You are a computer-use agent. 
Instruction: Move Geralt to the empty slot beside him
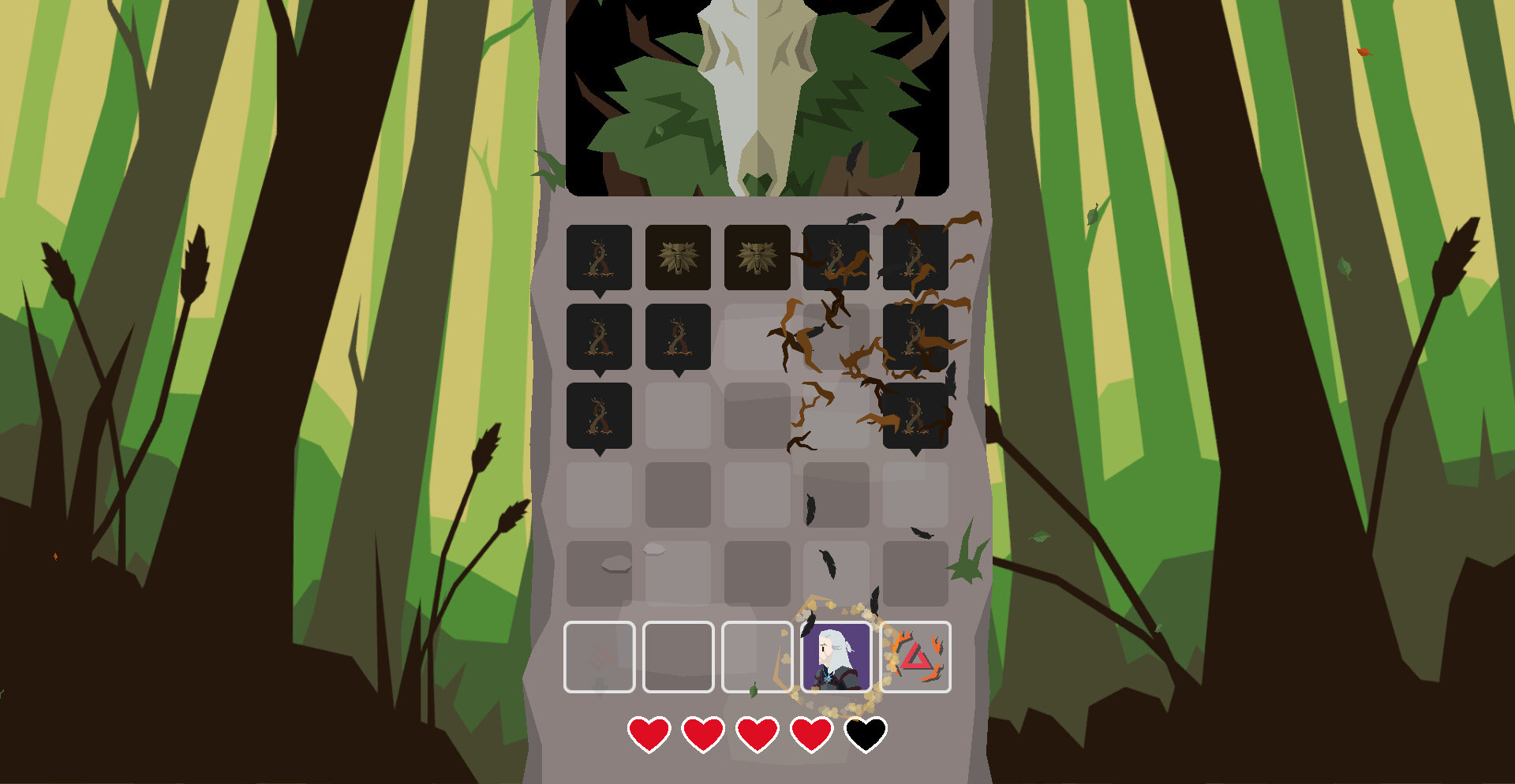click(x=757, y=657)
